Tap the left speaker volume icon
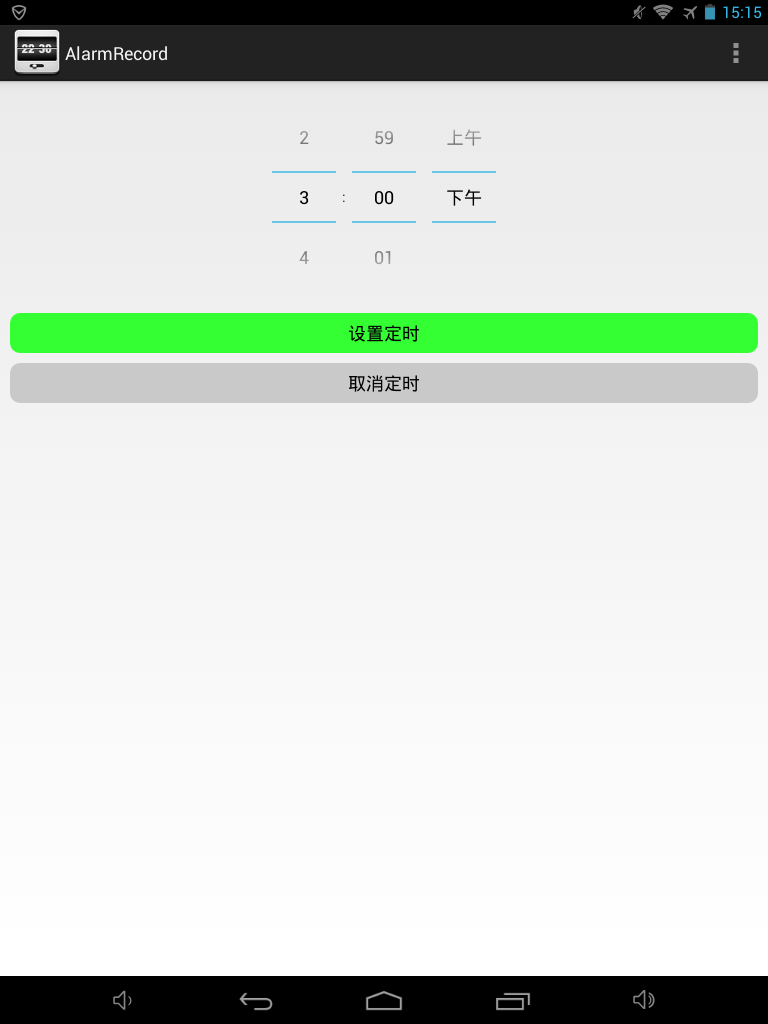Viewport: 768px width, 1024px height. click(x=122, y=999)
